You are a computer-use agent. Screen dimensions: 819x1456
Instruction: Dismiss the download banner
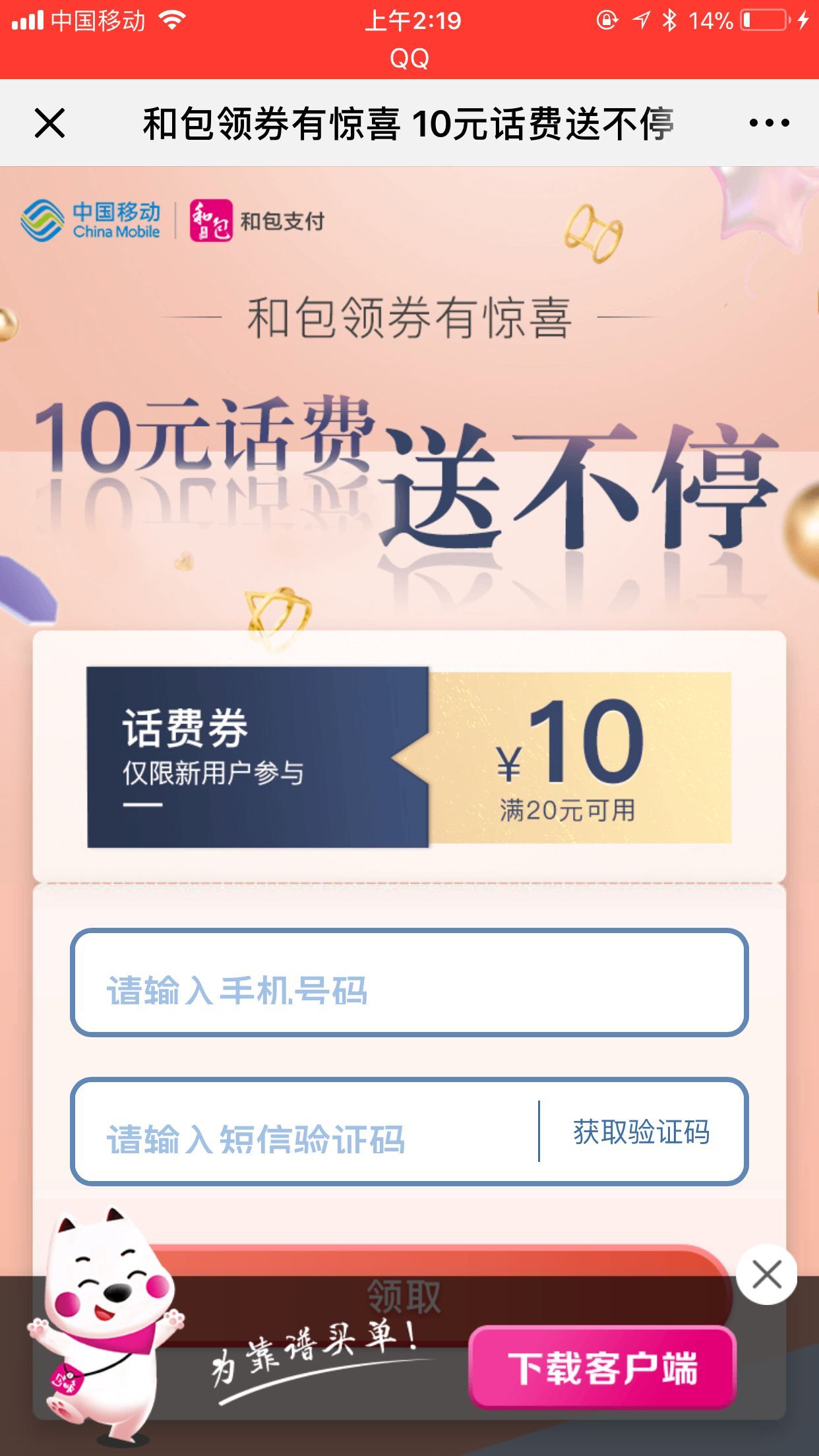click(x=766, y=1274)
